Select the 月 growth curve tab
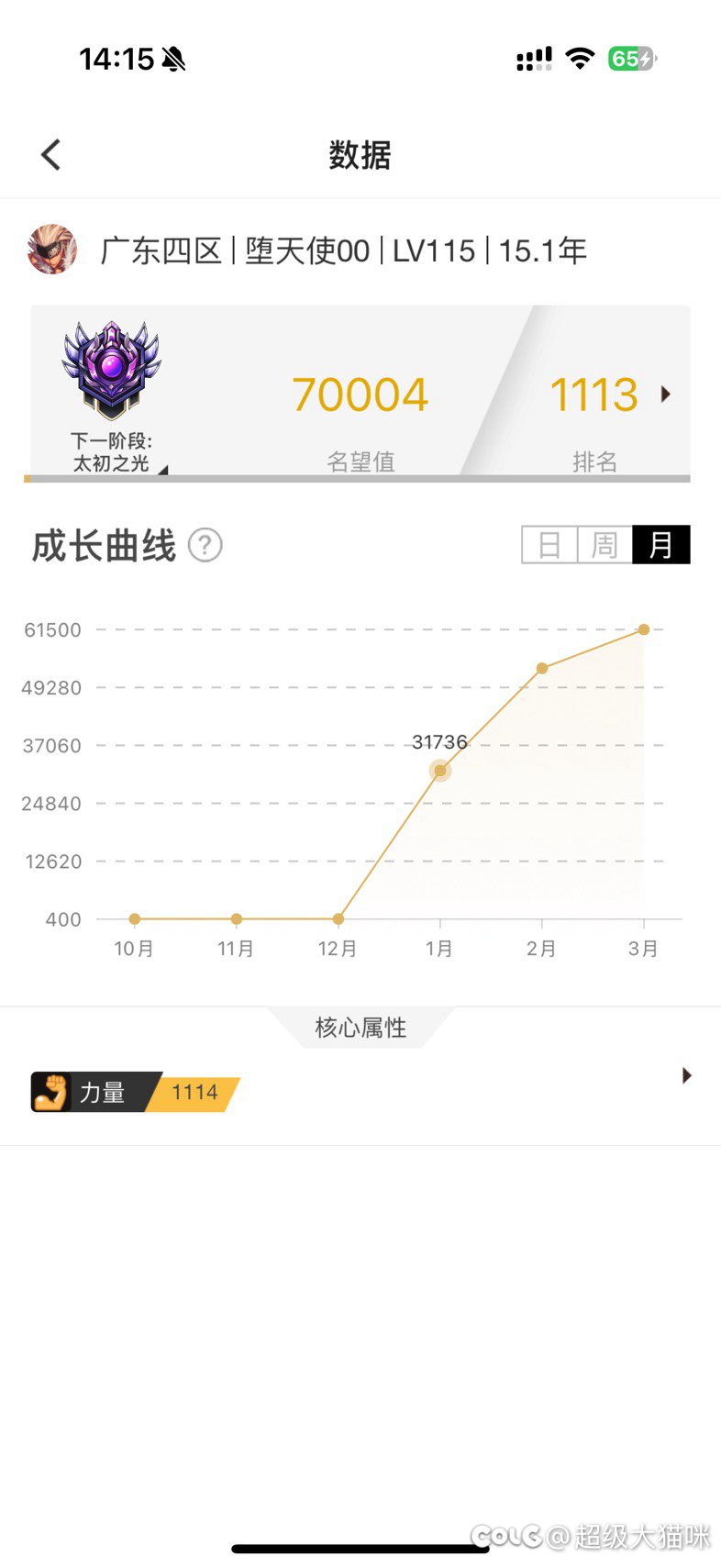721x1568 pixels. [x=661, y=545]
